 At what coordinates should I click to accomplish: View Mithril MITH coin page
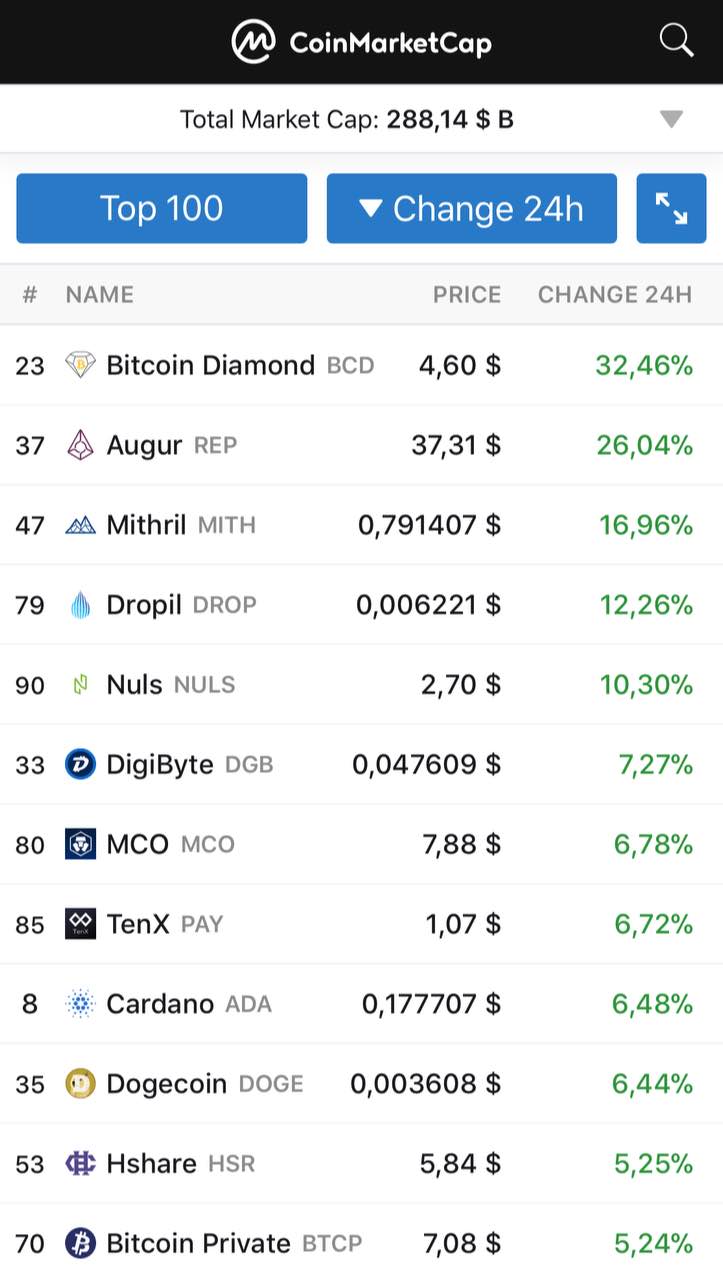click(x=361, y=525)
